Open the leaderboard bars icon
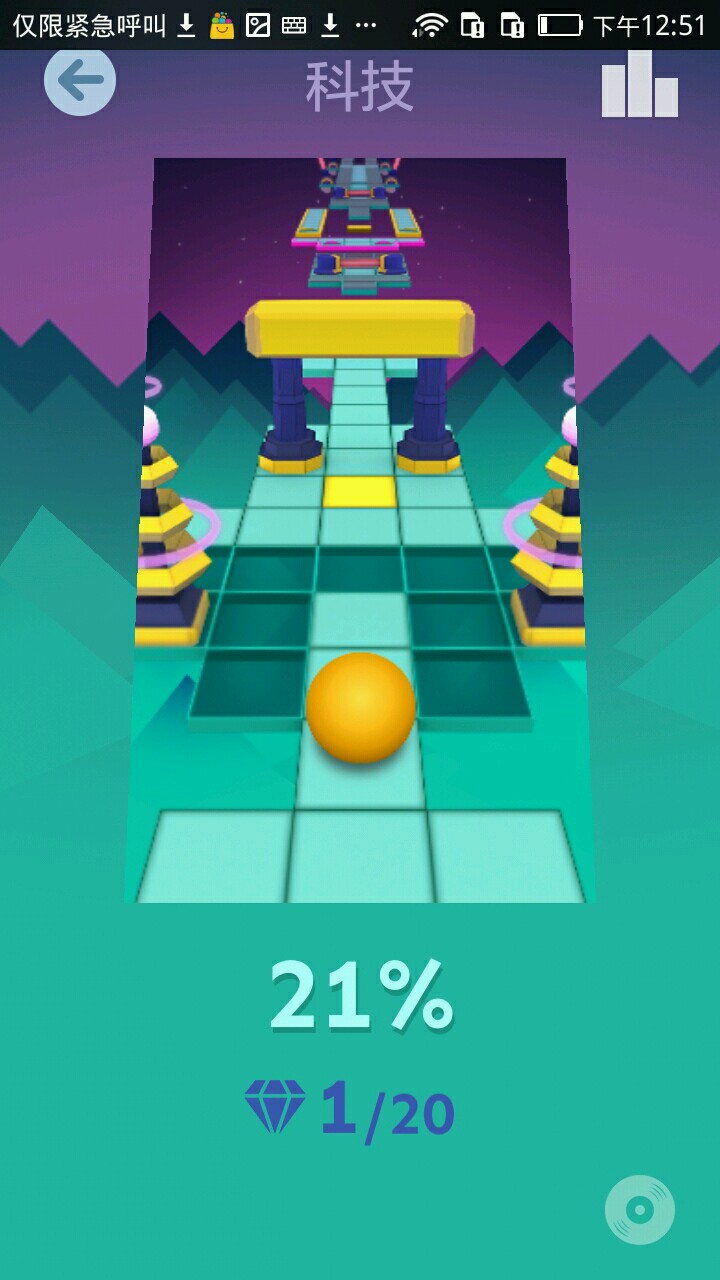This screenshot has width=720, height=1280. point(640,86)
